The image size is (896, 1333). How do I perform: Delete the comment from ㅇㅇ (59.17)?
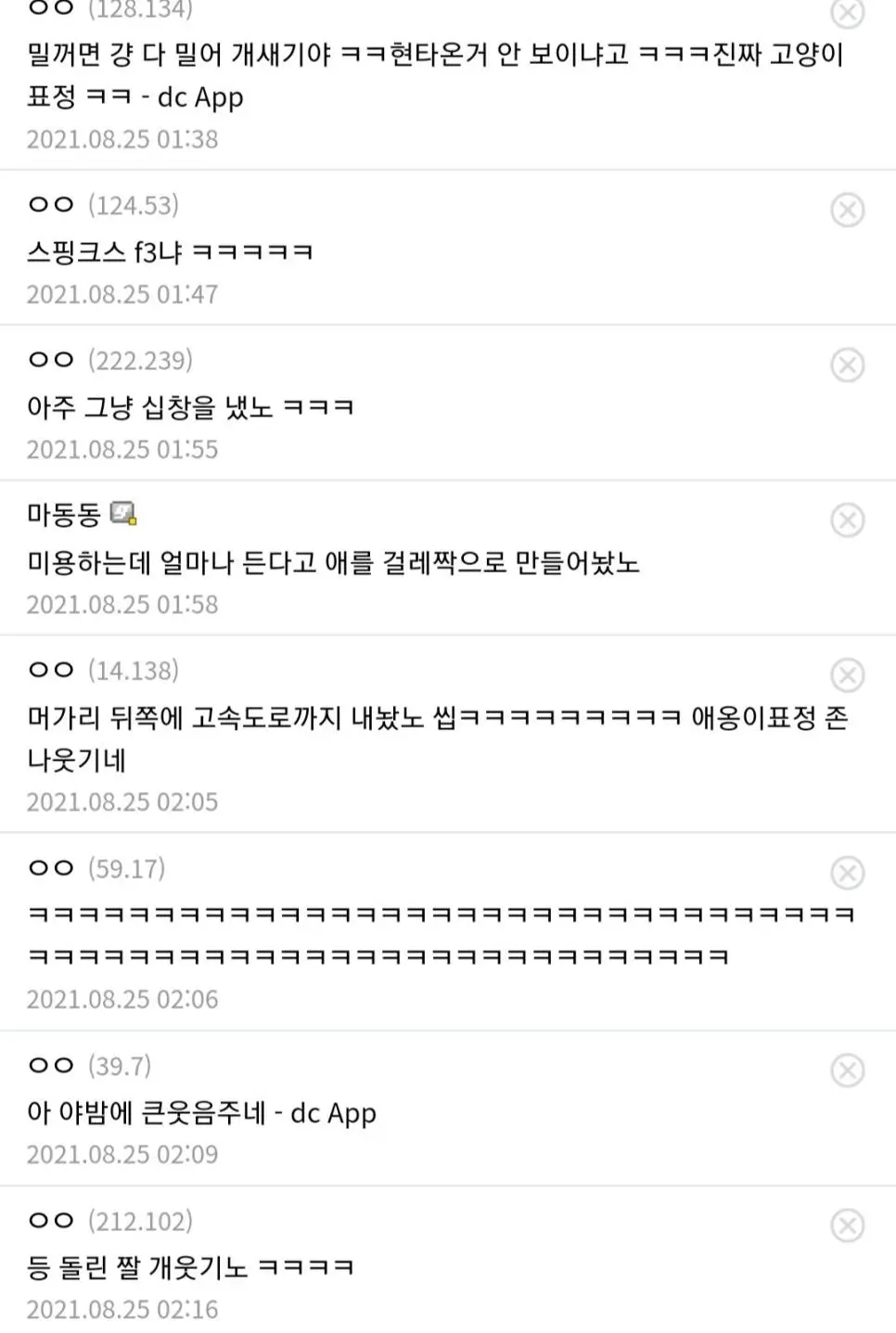pyautogui.click(x=847, y=873)
